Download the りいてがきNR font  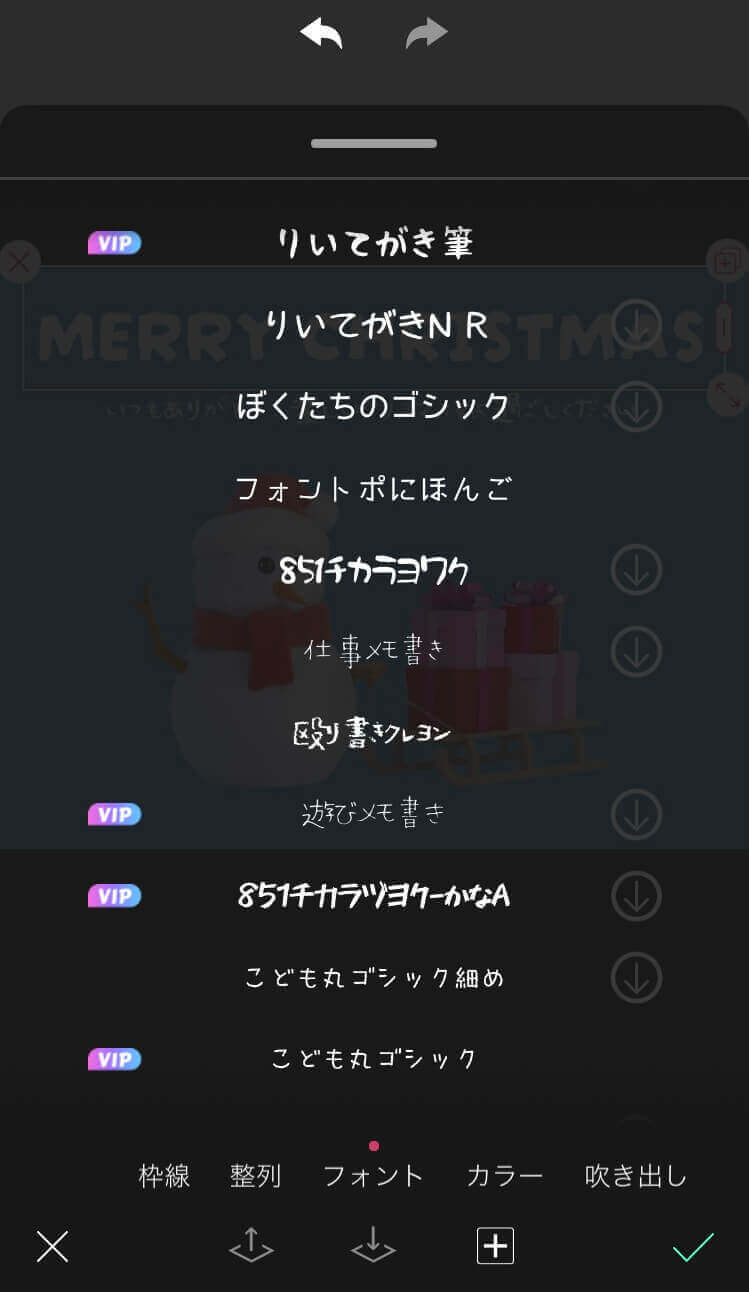[x=635, y=324]
